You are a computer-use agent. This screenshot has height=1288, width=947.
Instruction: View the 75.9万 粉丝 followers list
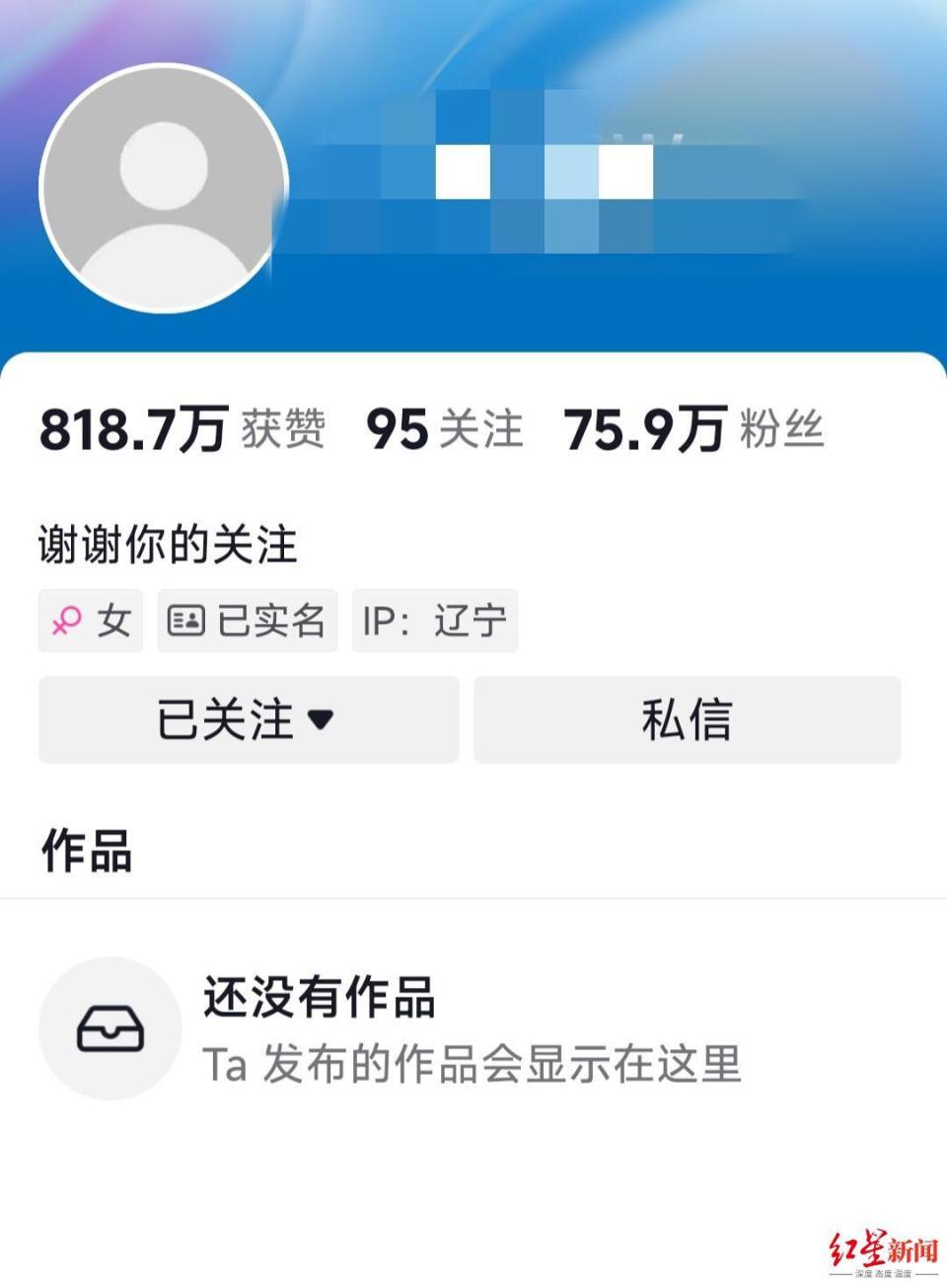[x=693, y=429]
